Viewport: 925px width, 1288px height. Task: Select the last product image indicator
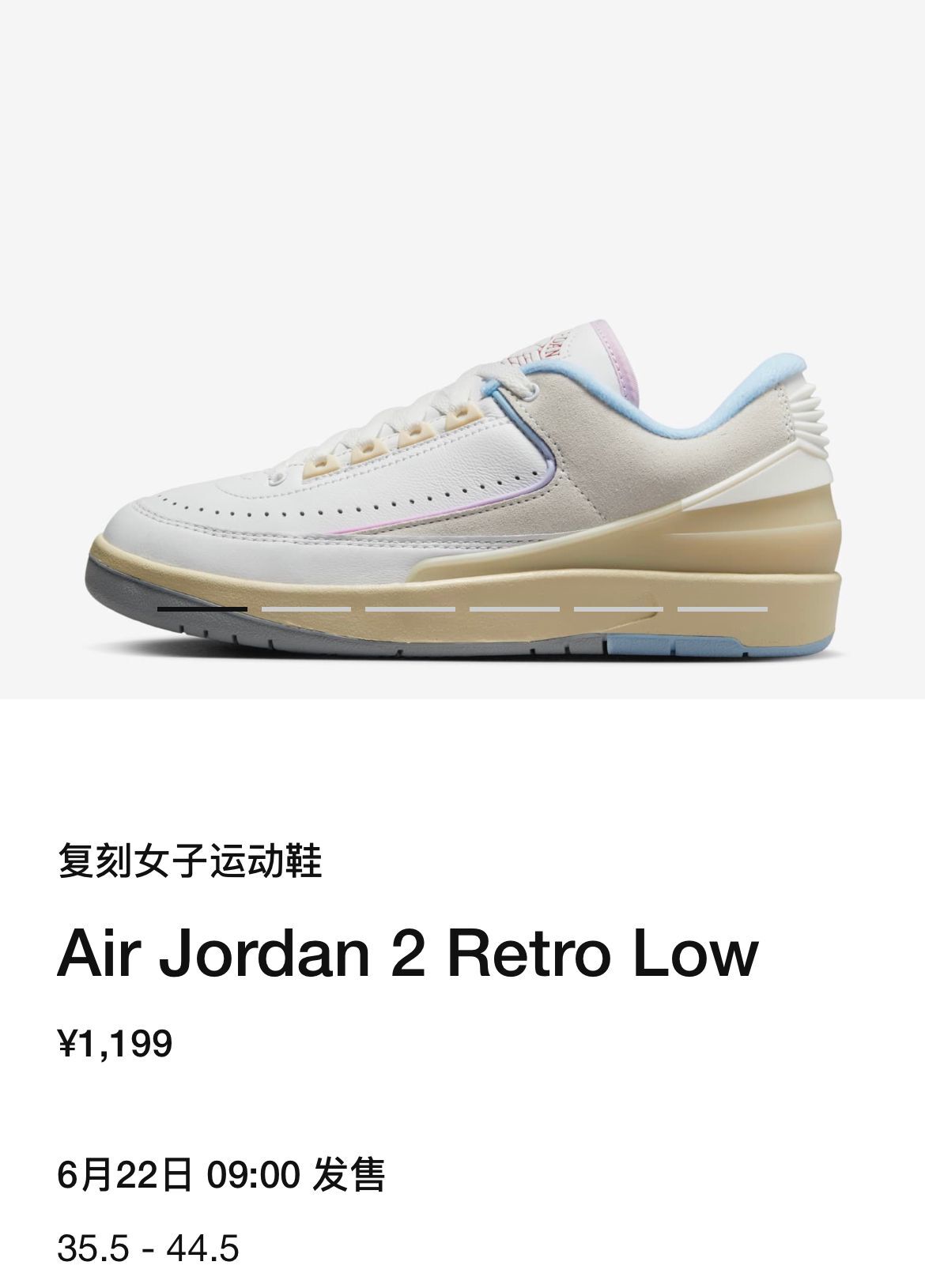point(722,608)
